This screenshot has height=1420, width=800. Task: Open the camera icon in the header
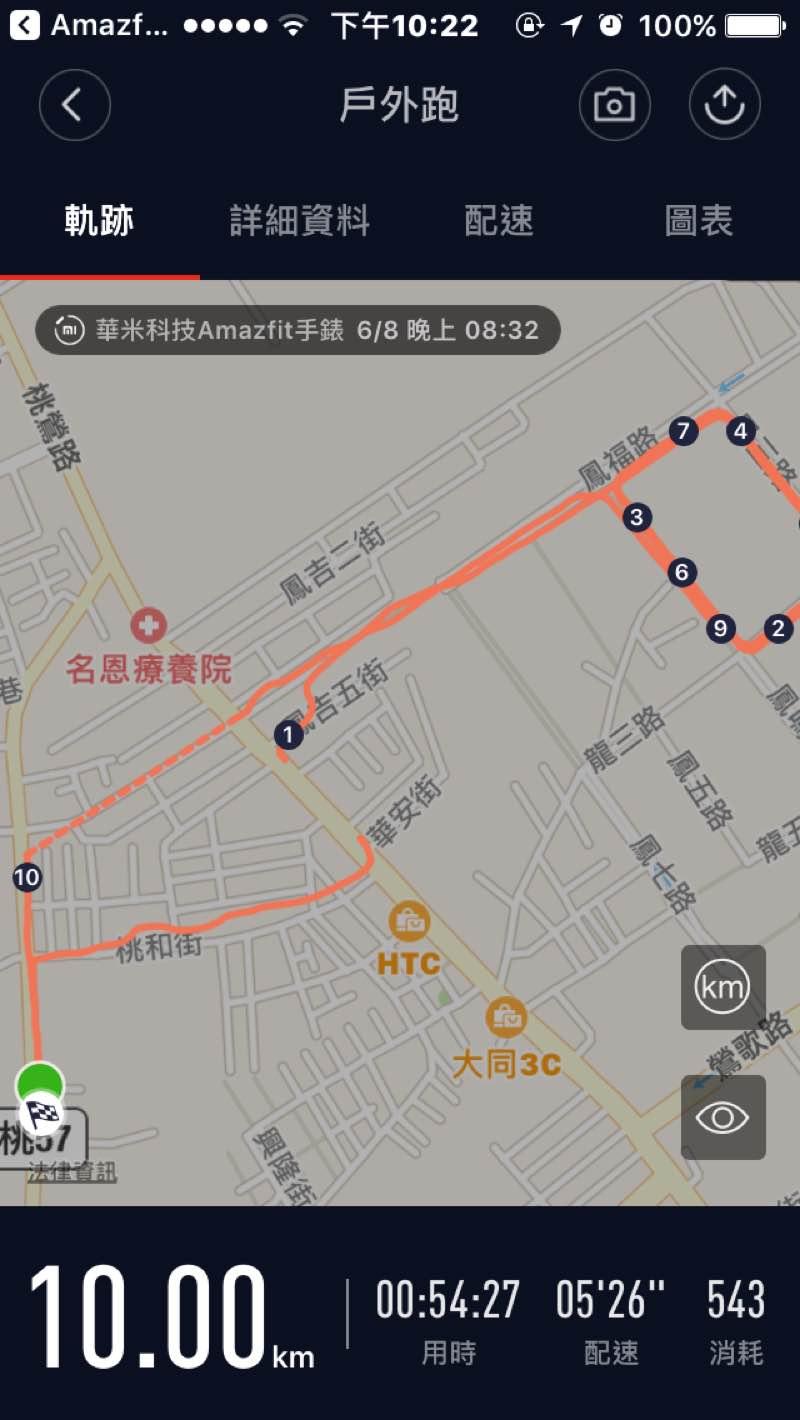614,105
